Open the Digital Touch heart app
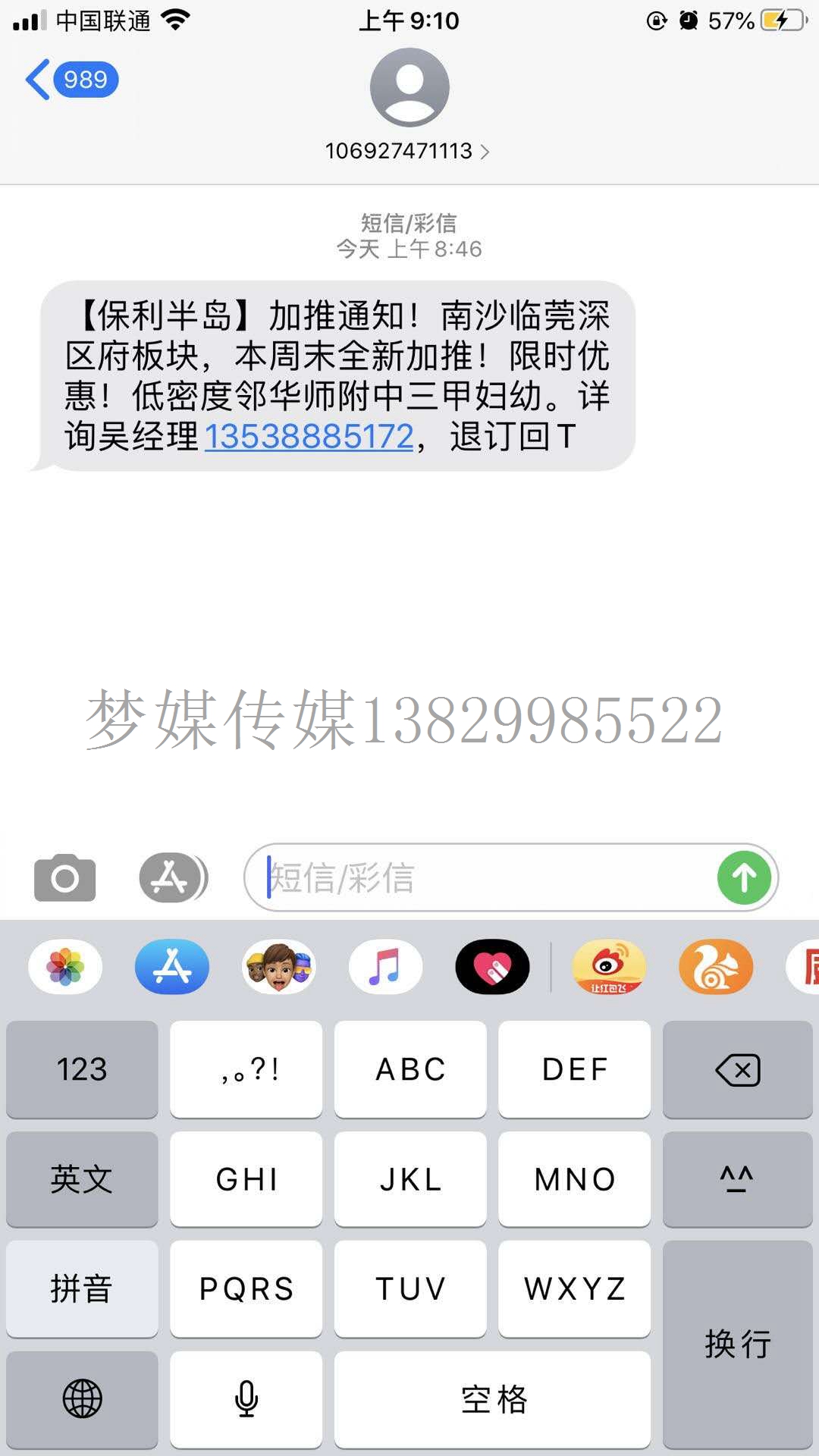819x1456 pixels. 493,967
